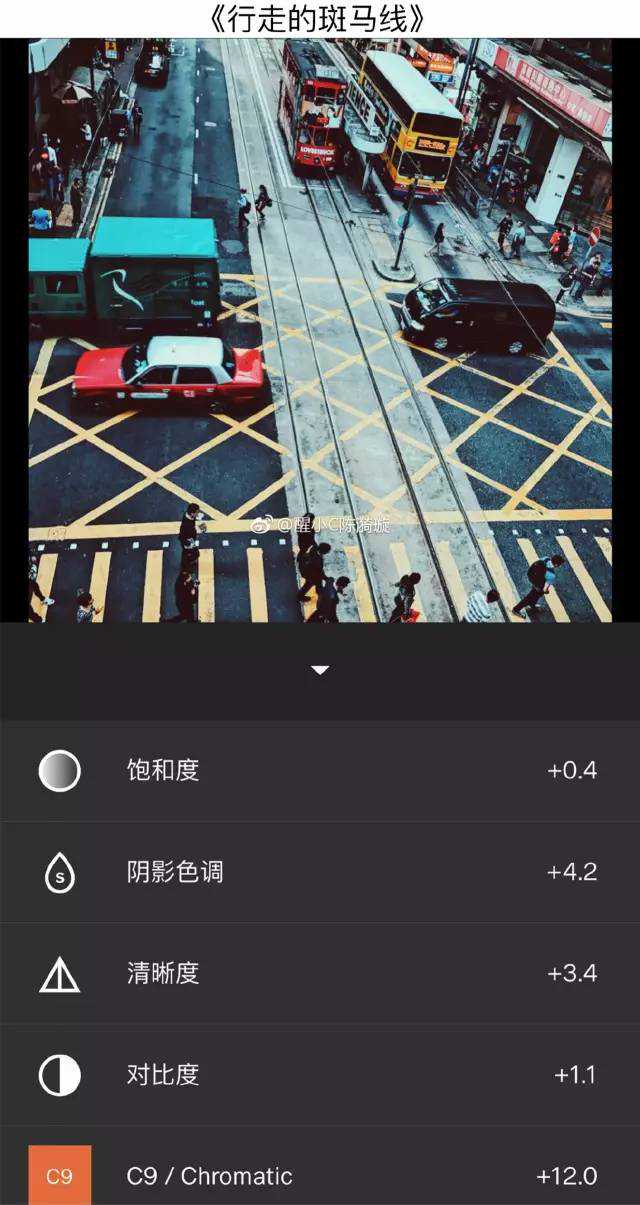Image resolution: width=640 pixels, height=1205 pixels.
Task: Tap the 对比度 edit row
Action: (320, 1075)
